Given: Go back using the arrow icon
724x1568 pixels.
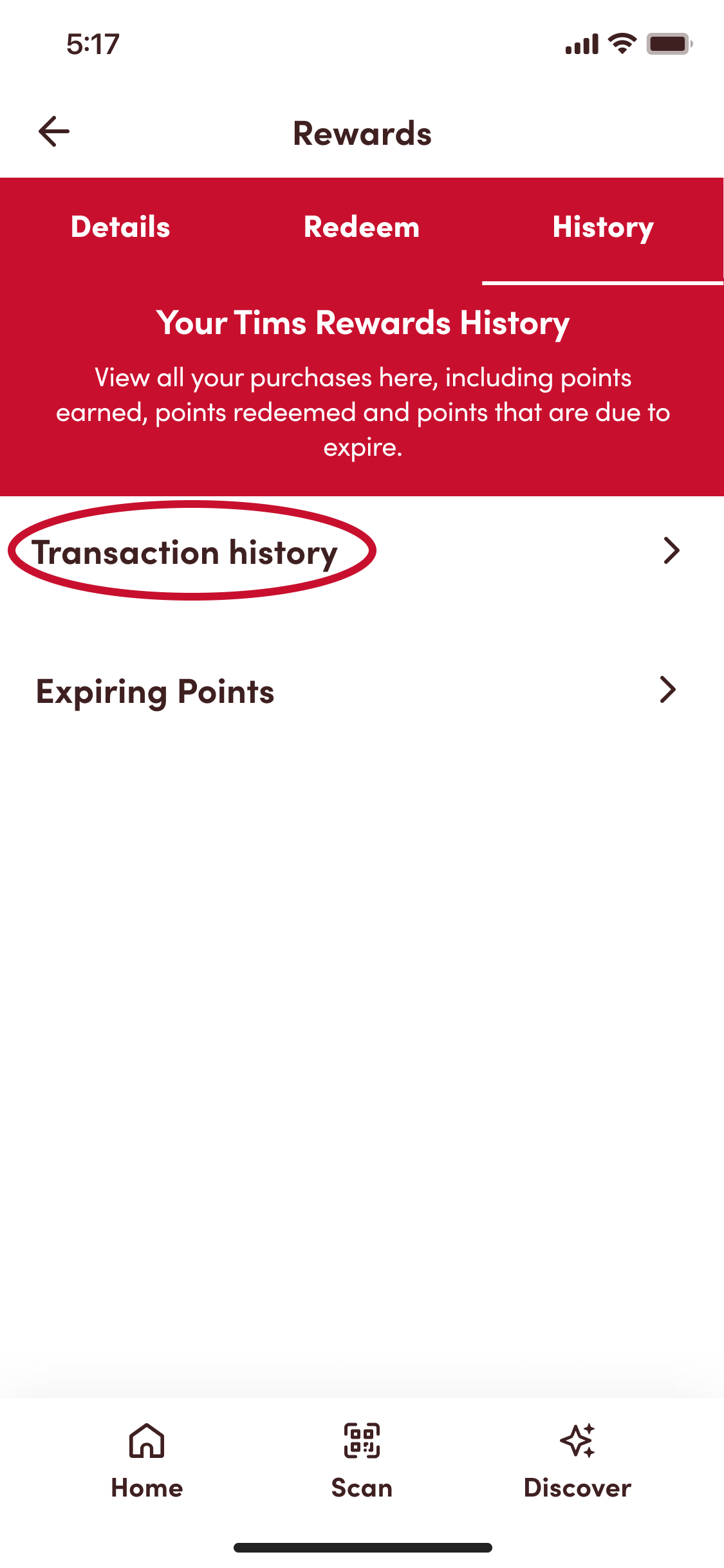Looking at the screenshot, I should pos(54,132).
